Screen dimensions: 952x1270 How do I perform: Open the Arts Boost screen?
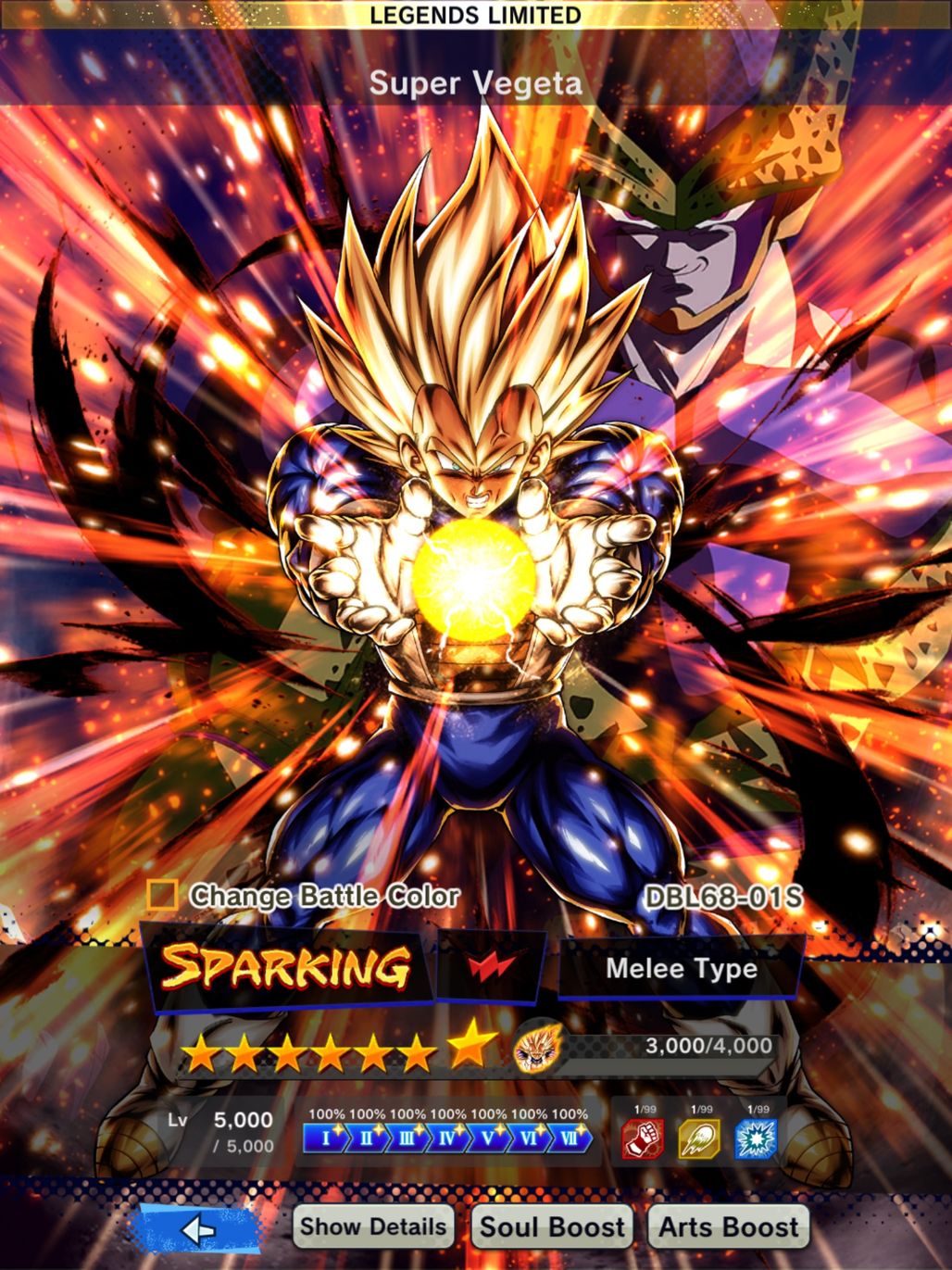tap(728, 1227)
